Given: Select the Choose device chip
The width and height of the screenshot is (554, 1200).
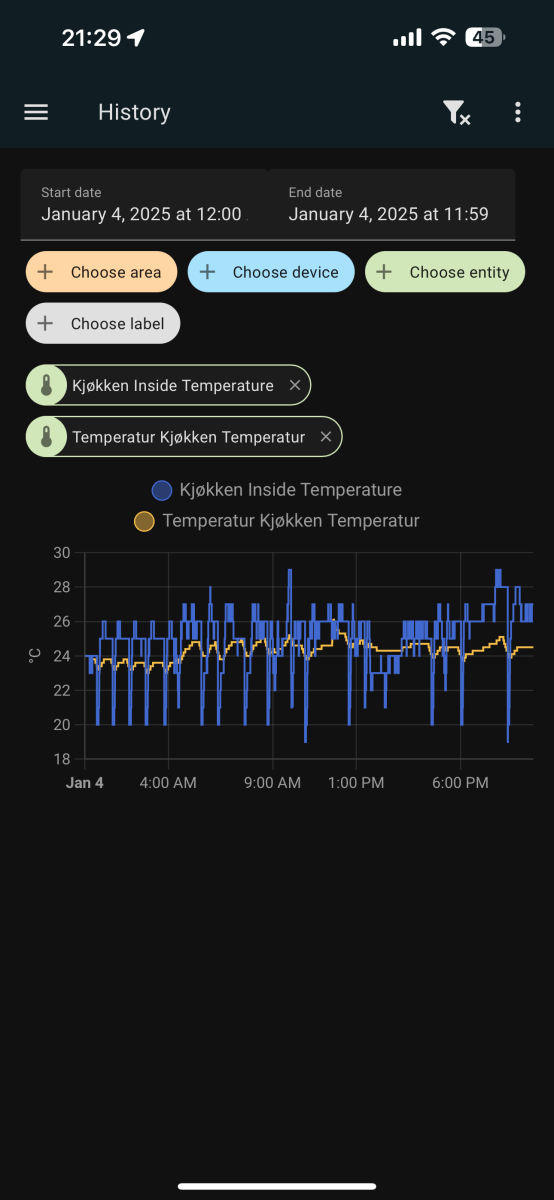Looking at the screenshot, I should click(x=271, y=272).
